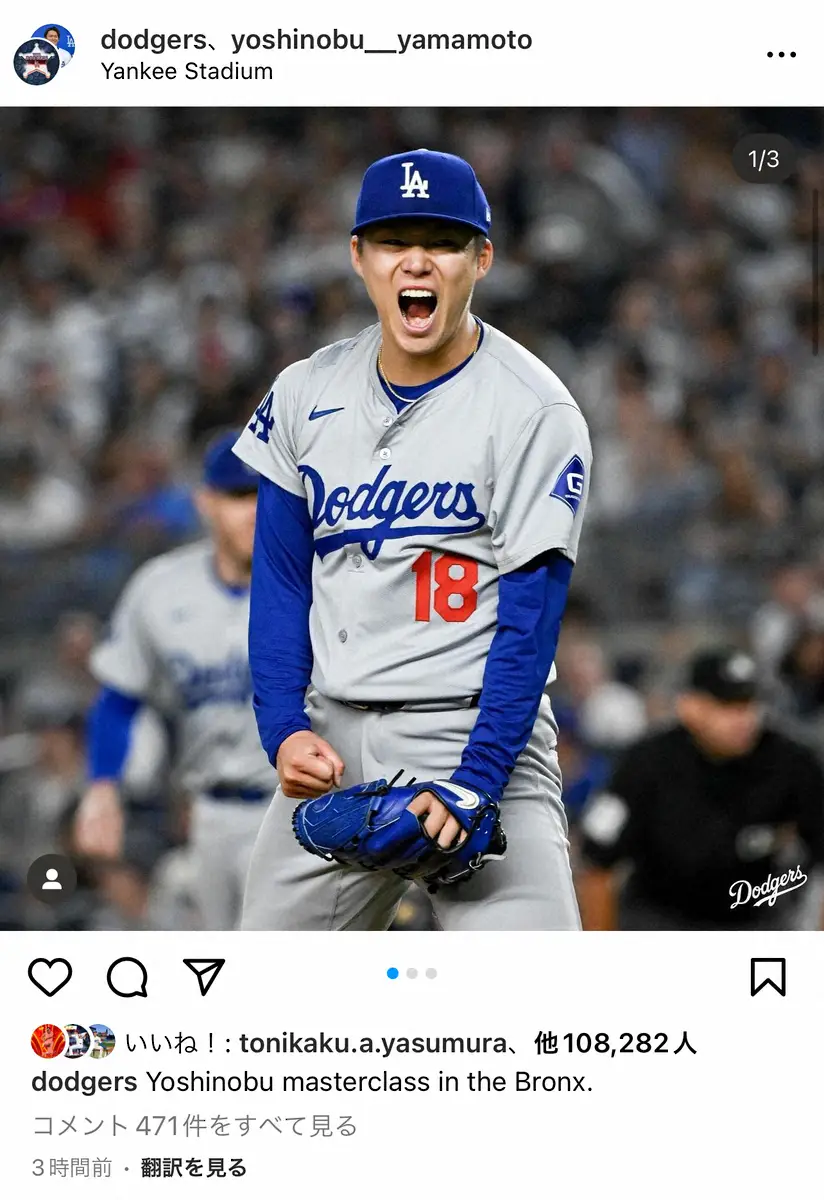This screenshot has height=1200, width=824.
Task: Click the 1/3 photo counter badge
Action: click(x=763, y=159)
